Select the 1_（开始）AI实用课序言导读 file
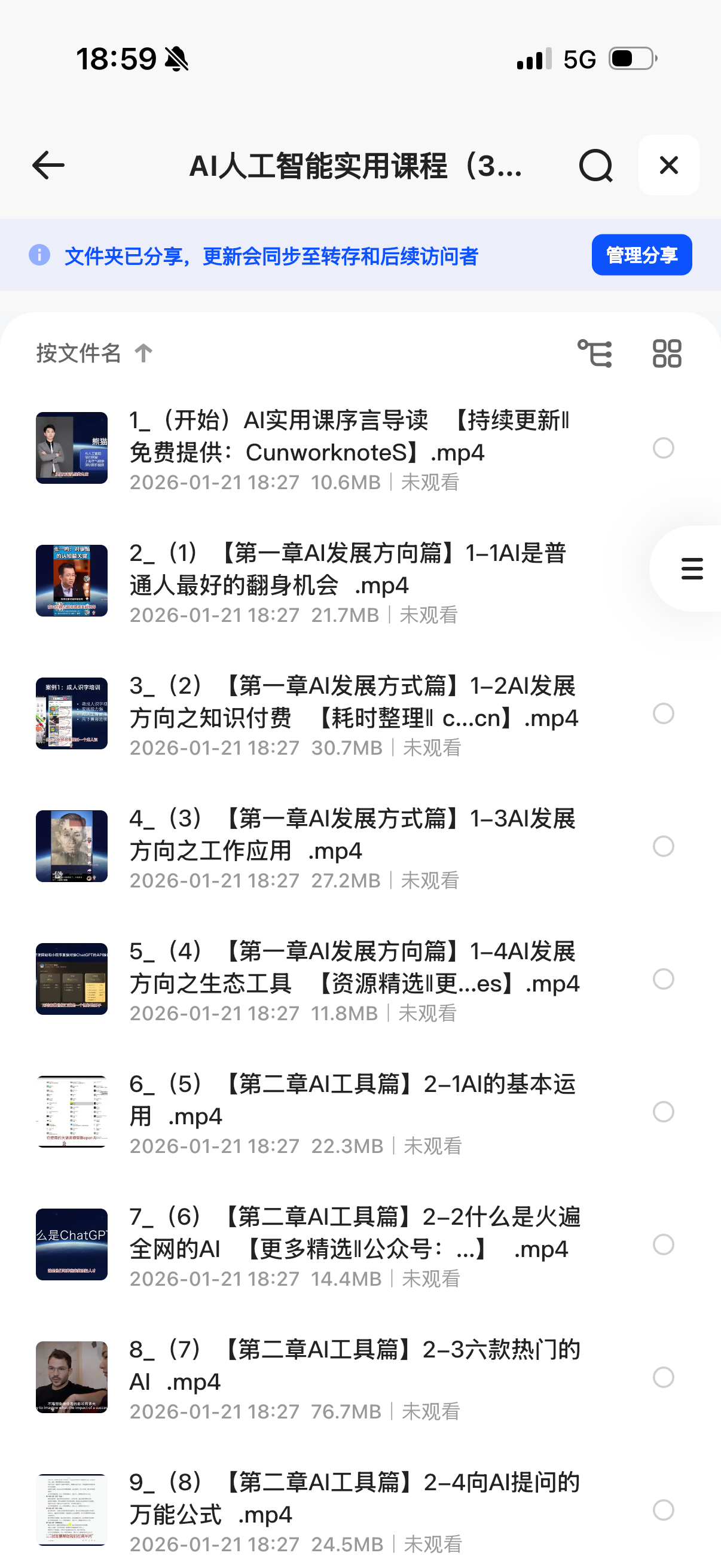 click(x=663, y=449)
